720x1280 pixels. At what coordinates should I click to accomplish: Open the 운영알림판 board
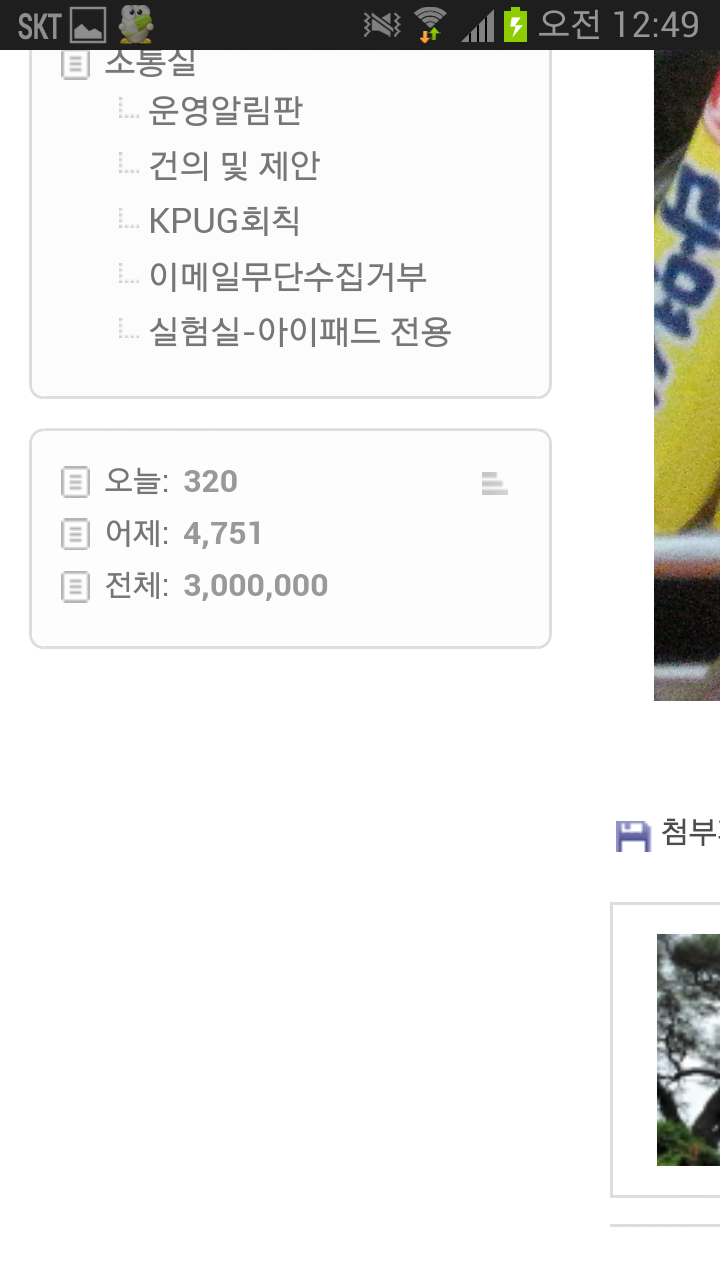pos(225,110)
